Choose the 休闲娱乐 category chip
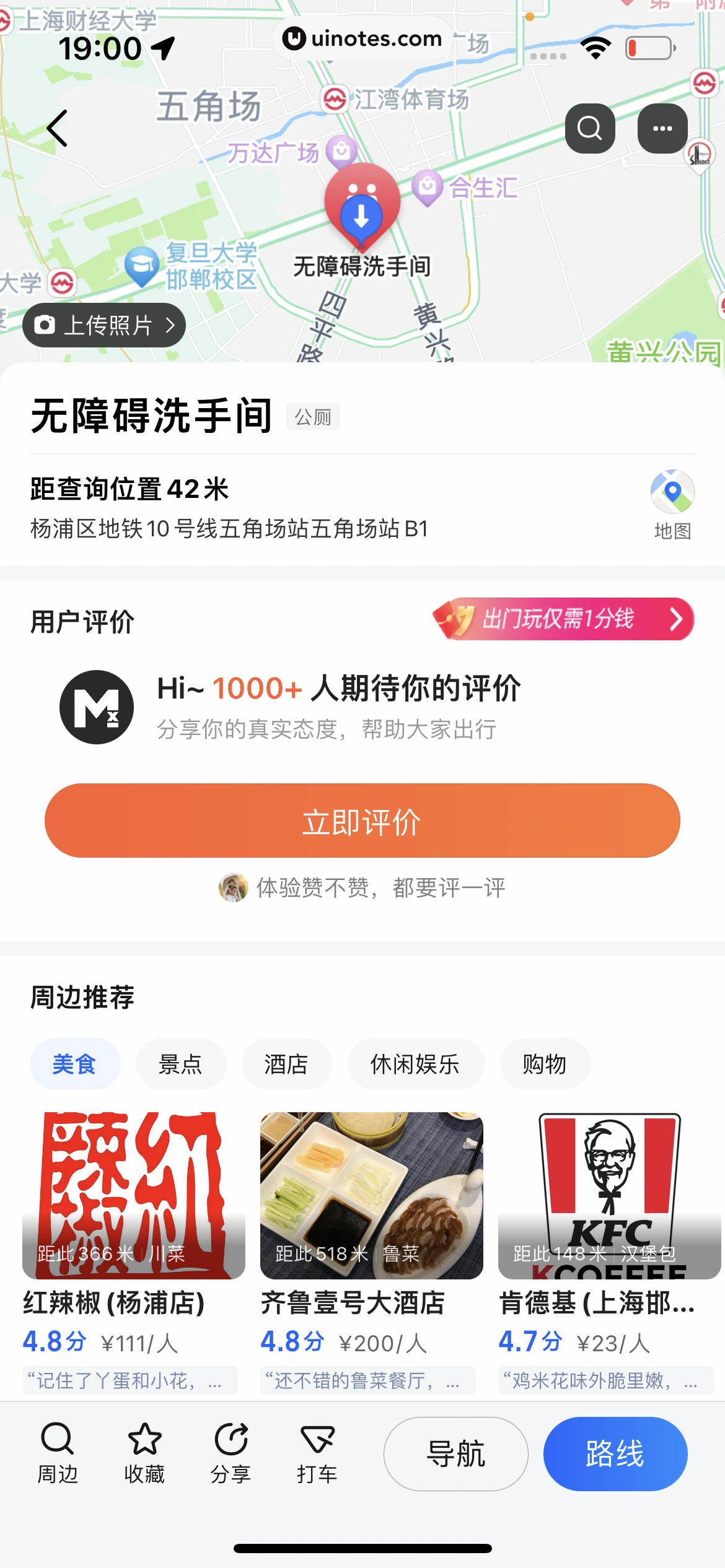 (x=415, y=1064)
